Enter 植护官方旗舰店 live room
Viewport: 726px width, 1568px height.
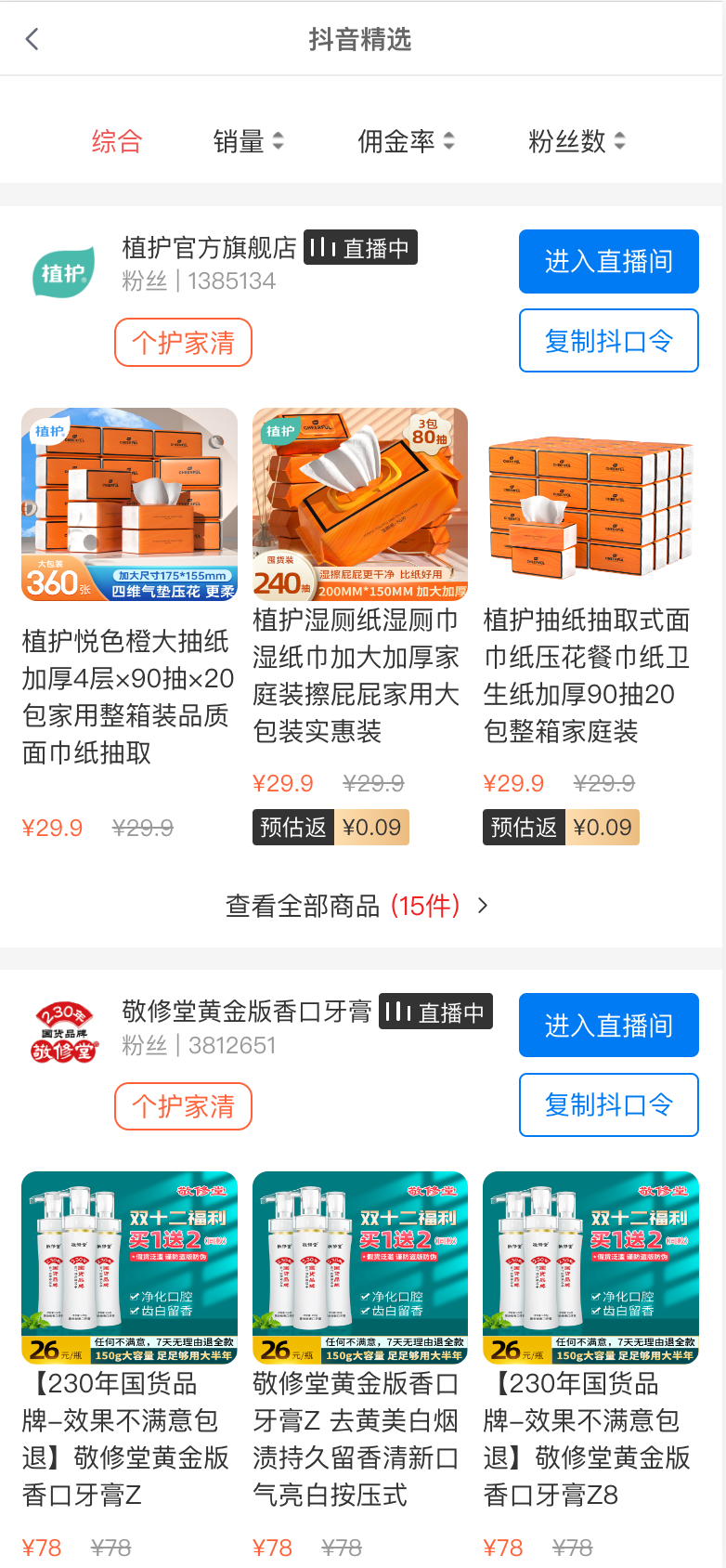608,261
